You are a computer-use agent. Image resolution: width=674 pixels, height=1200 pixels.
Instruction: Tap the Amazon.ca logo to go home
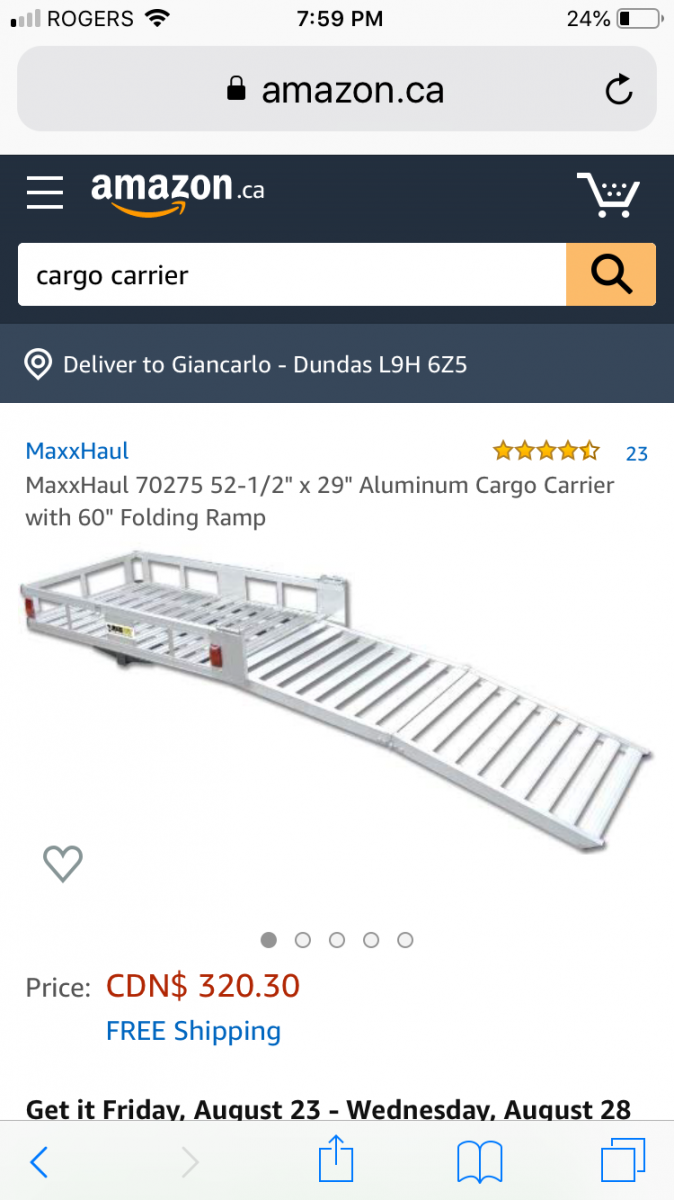(x=178, y=192)
